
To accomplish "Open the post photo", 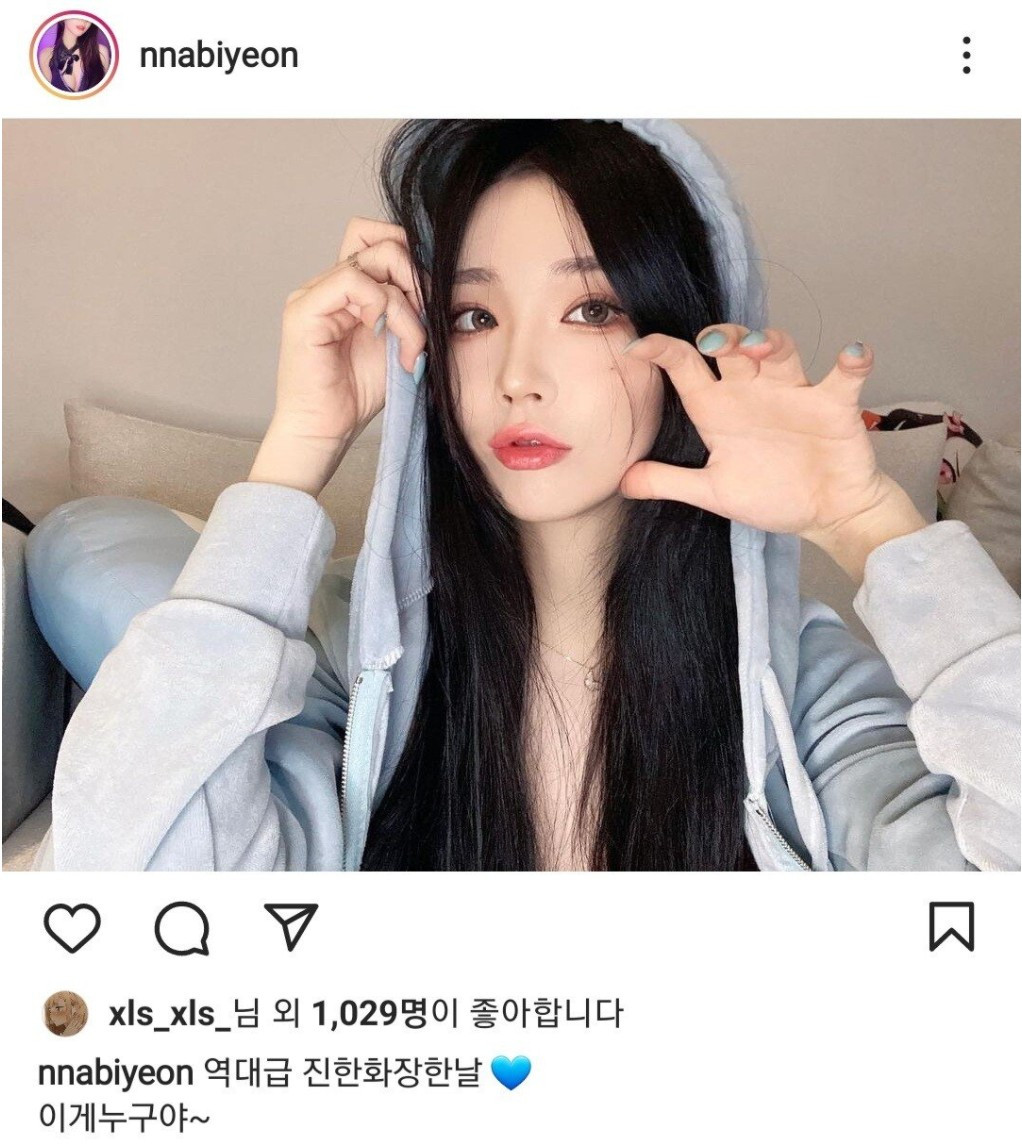I will (511, 495).
